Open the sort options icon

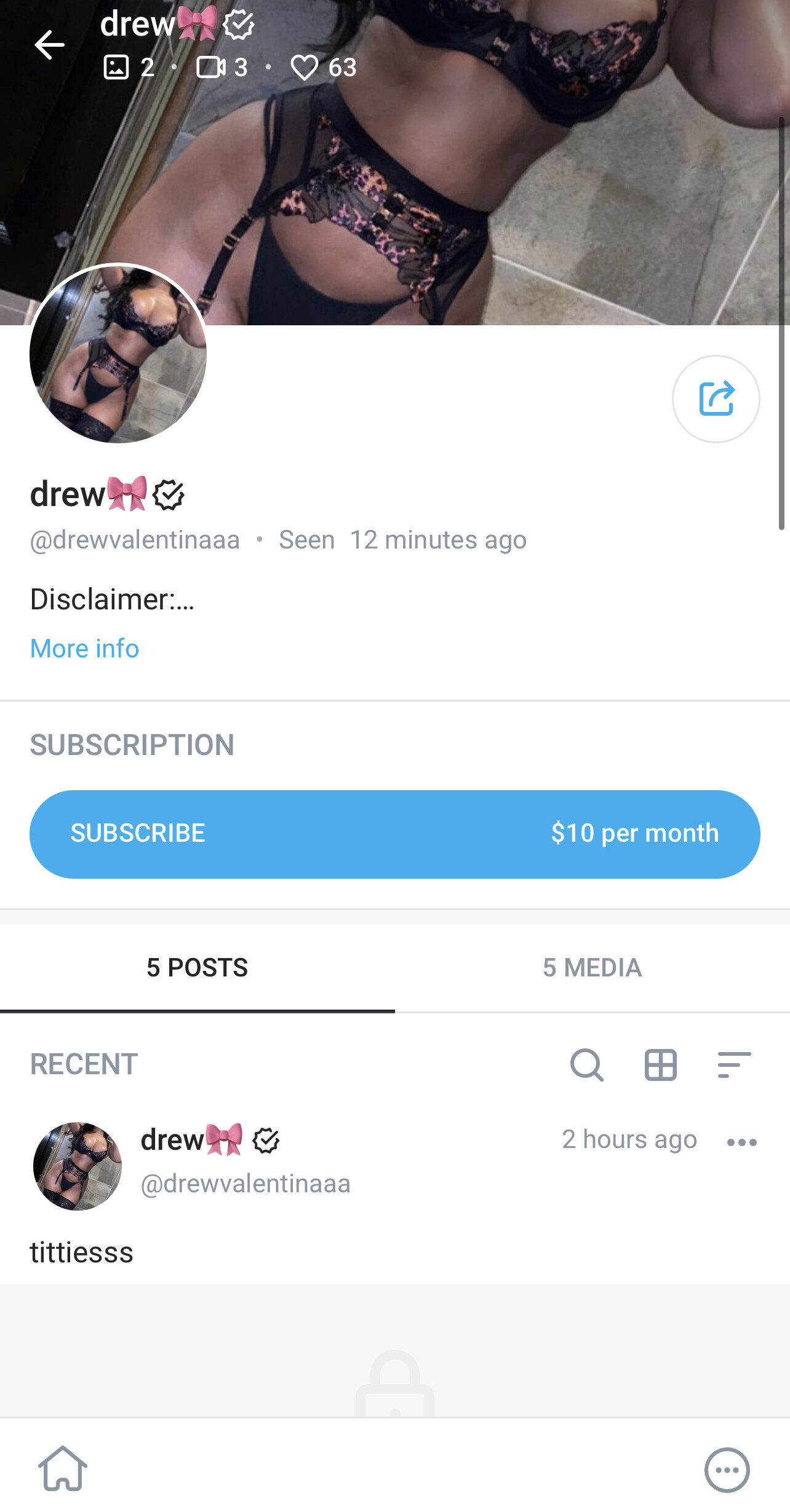734,1064
